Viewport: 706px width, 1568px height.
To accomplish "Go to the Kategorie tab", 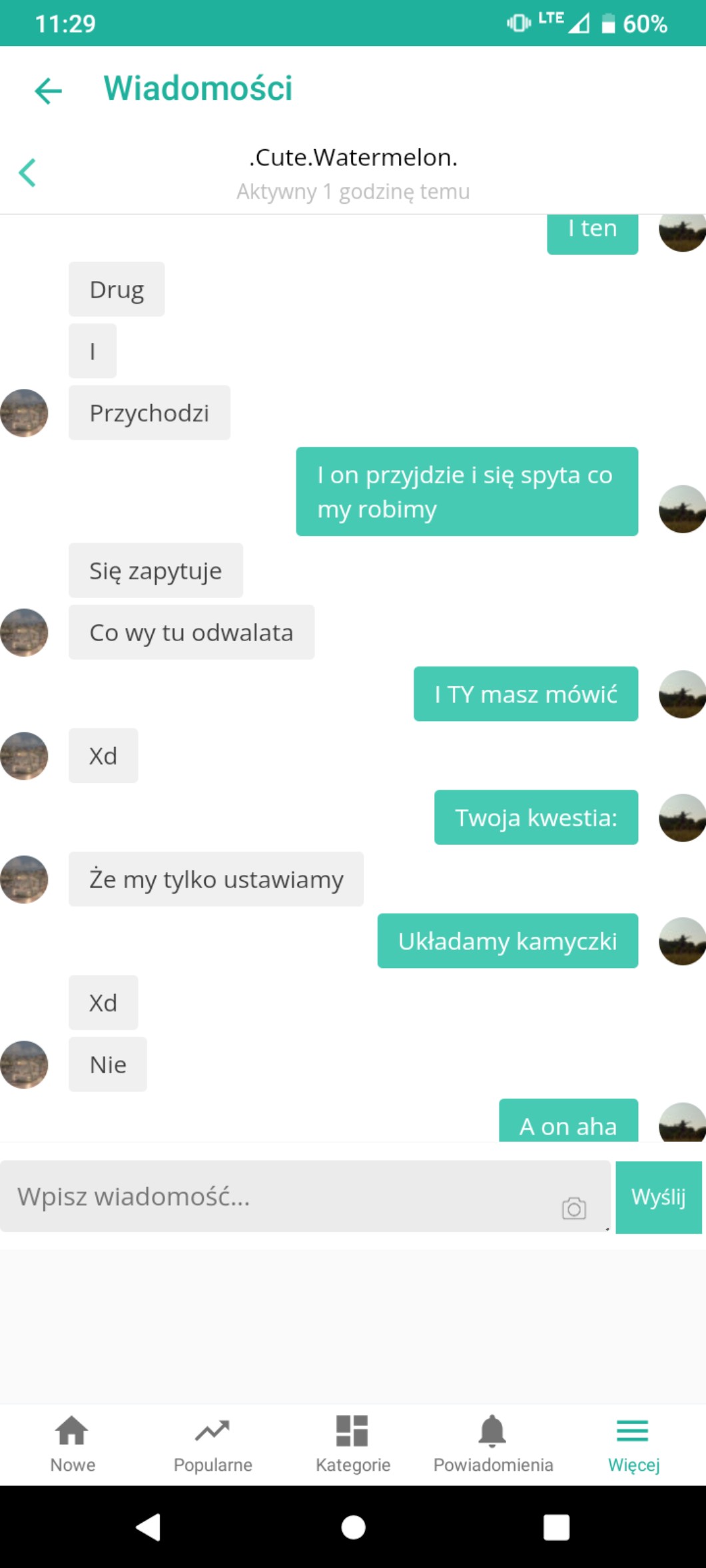I will pyautogui.click(x=353, y=1444).
